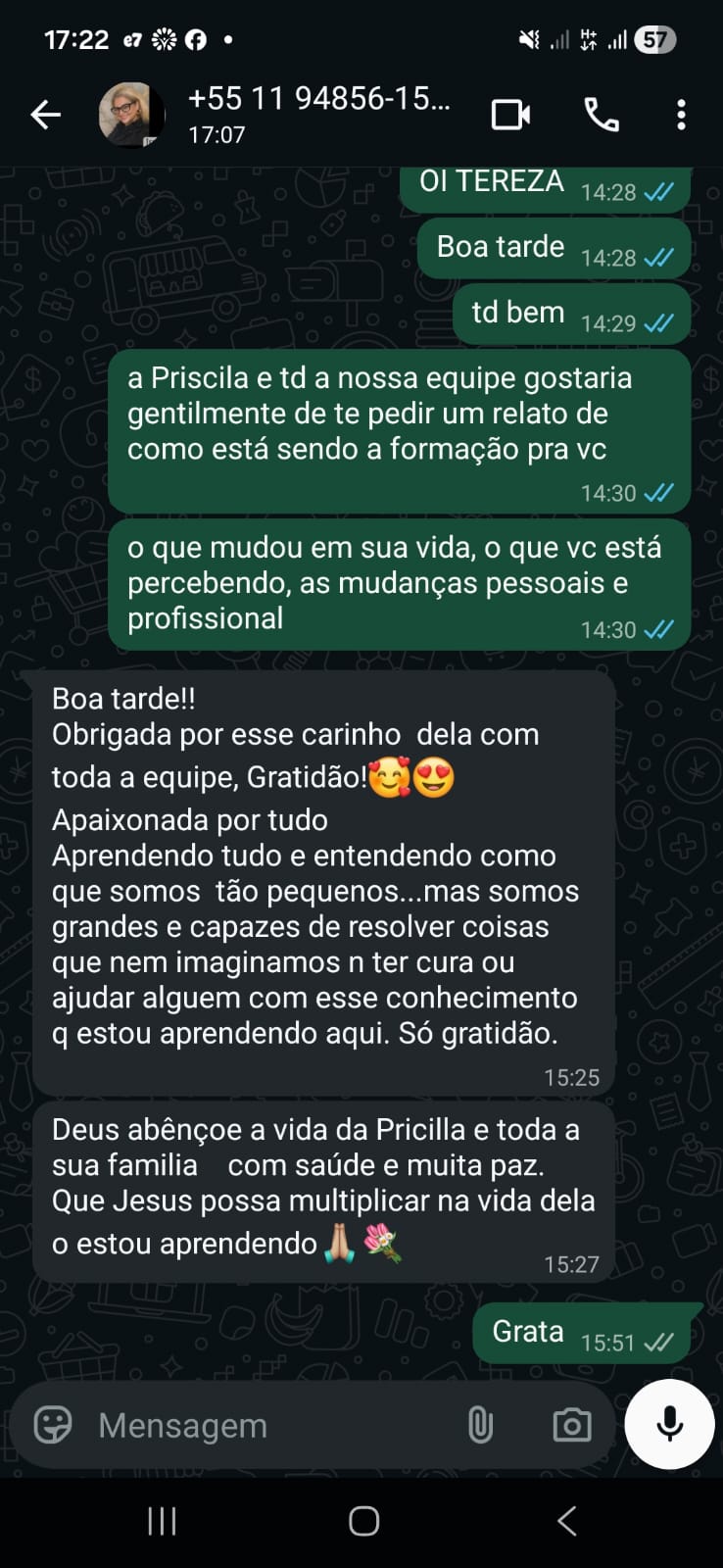Start a voice call
Viewport: 723px width, 1568px height.
(601, 116)
